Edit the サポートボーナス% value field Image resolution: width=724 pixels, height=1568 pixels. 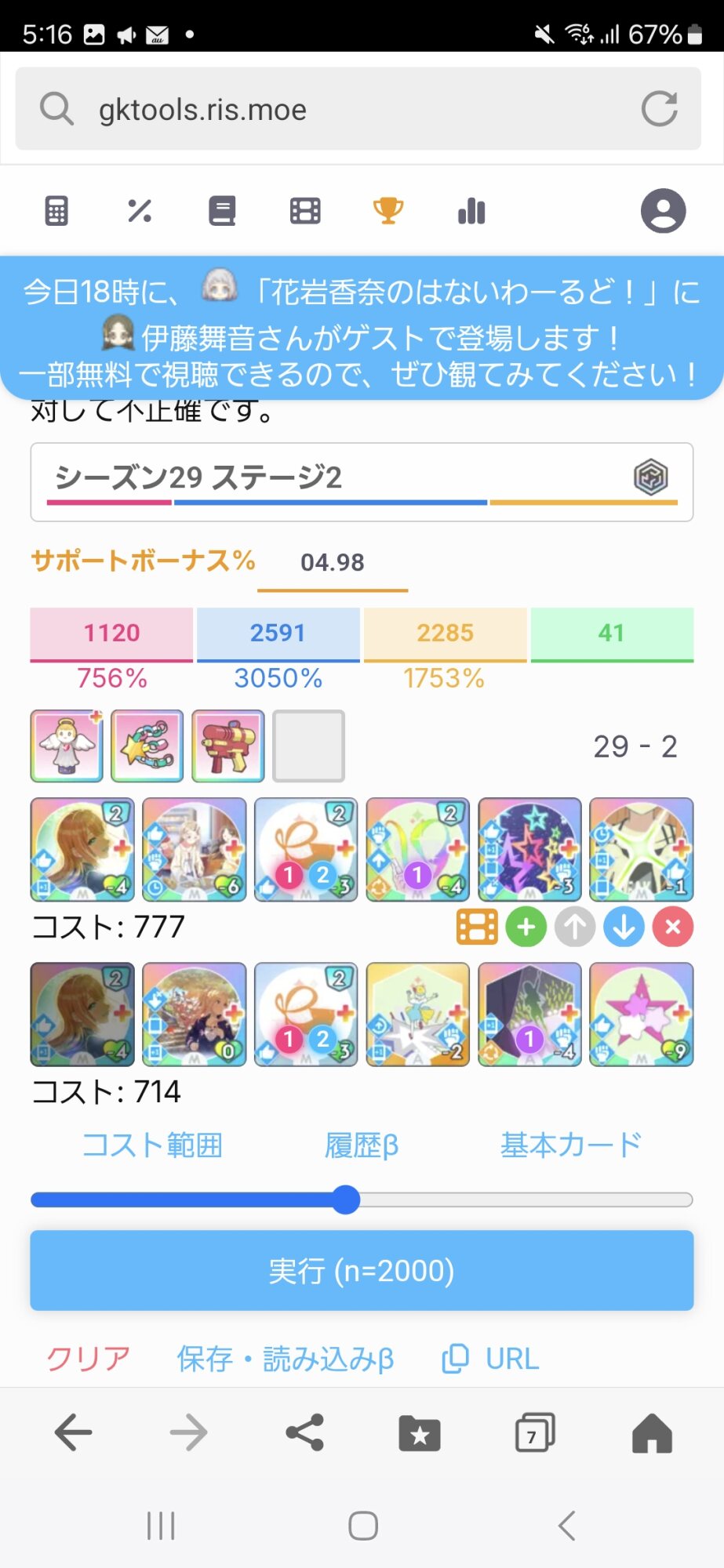333,563
